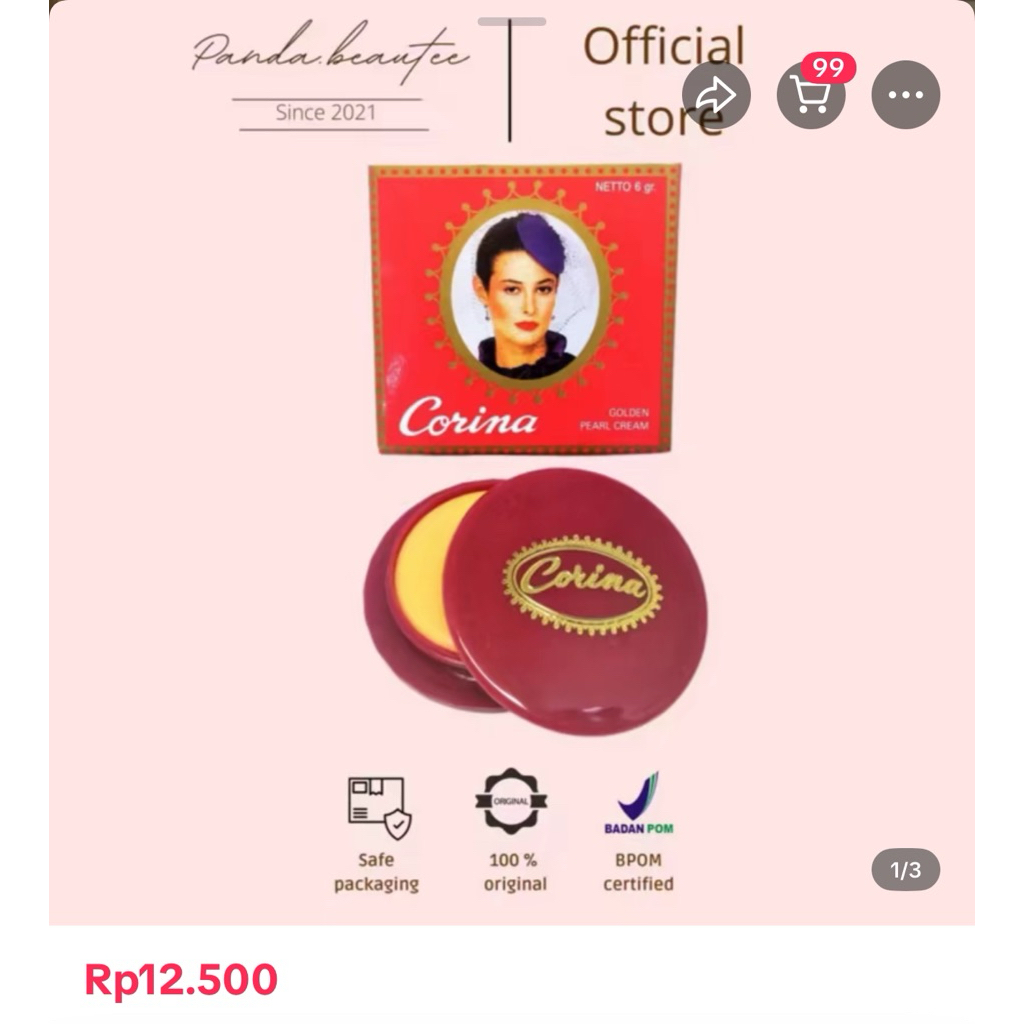Viewport: 1024px width, 1024px height.
Task: Open the shopping cart
Action: pyautogui.click(x=811, y=95)
